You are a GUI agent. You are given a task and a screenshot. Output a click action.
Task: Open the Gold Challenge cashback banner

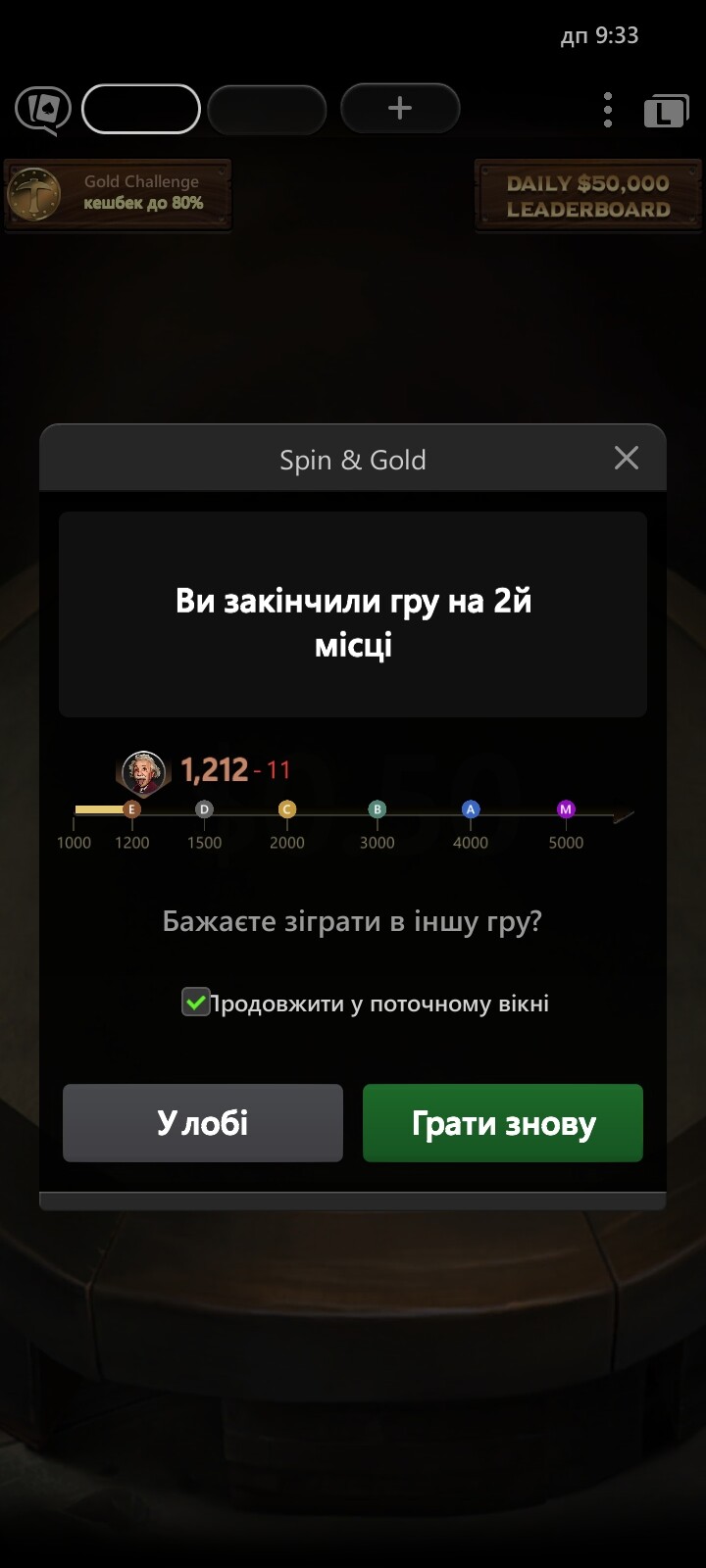coord(119,194)
